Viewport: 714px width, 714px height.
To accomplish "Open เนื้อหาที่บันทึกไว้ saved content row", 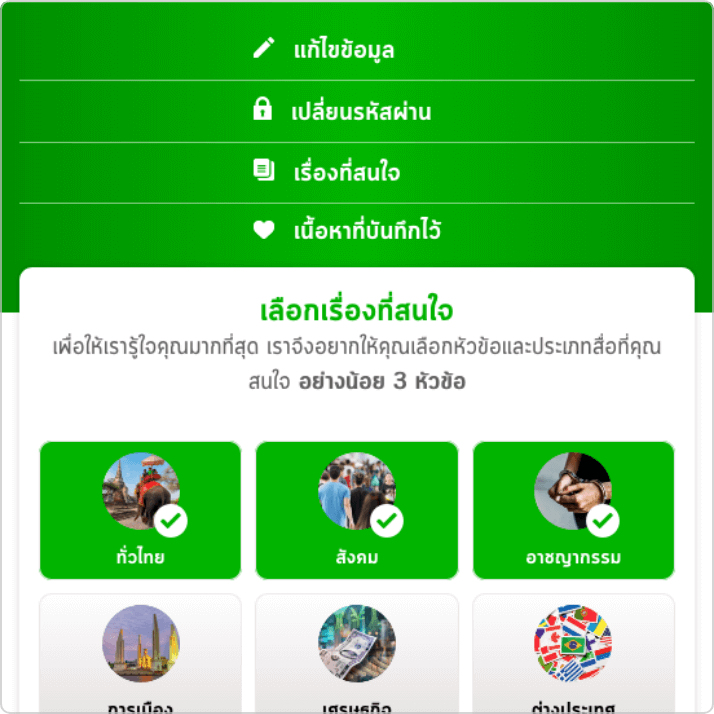I will (356, 232).
